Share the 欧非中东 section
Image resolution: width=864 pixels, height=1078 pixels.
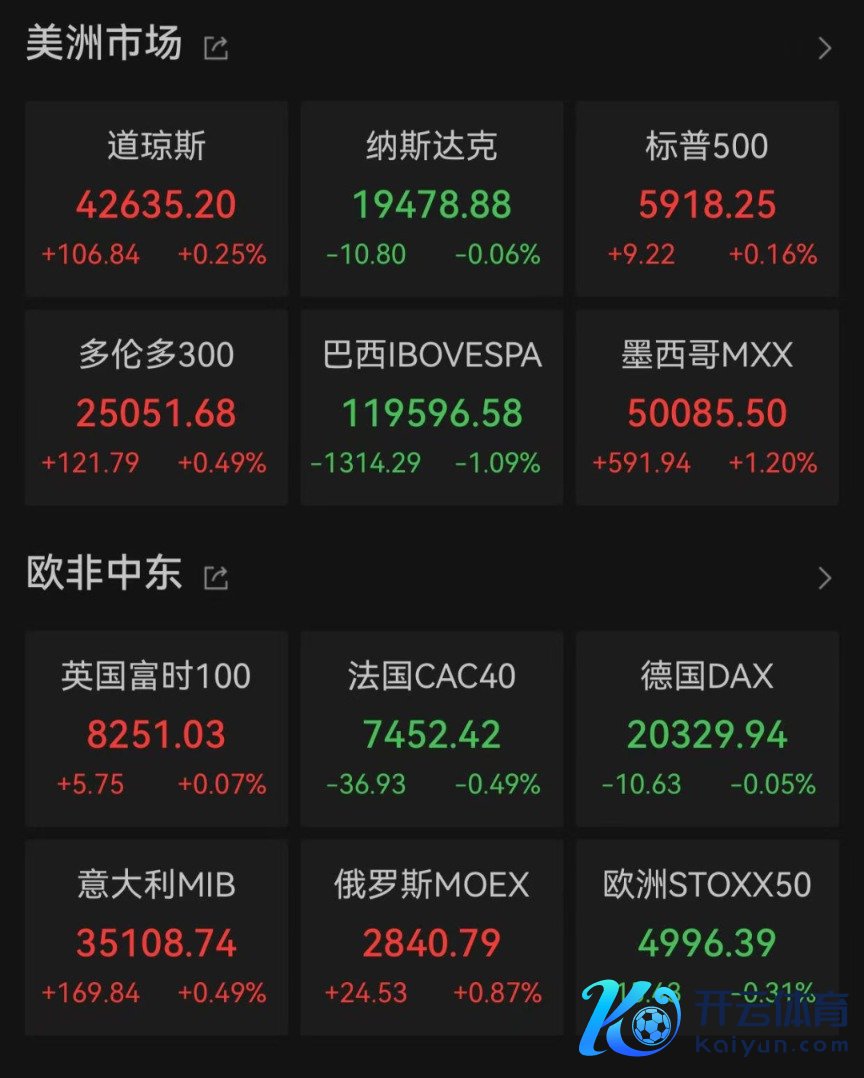(216, 577)
